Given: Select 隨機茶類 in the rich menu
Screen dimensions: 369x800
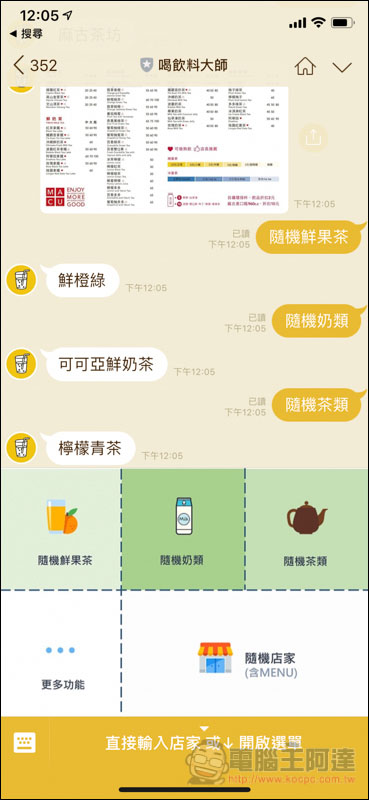Looking at the screenshot, I should tap(307, 529).
